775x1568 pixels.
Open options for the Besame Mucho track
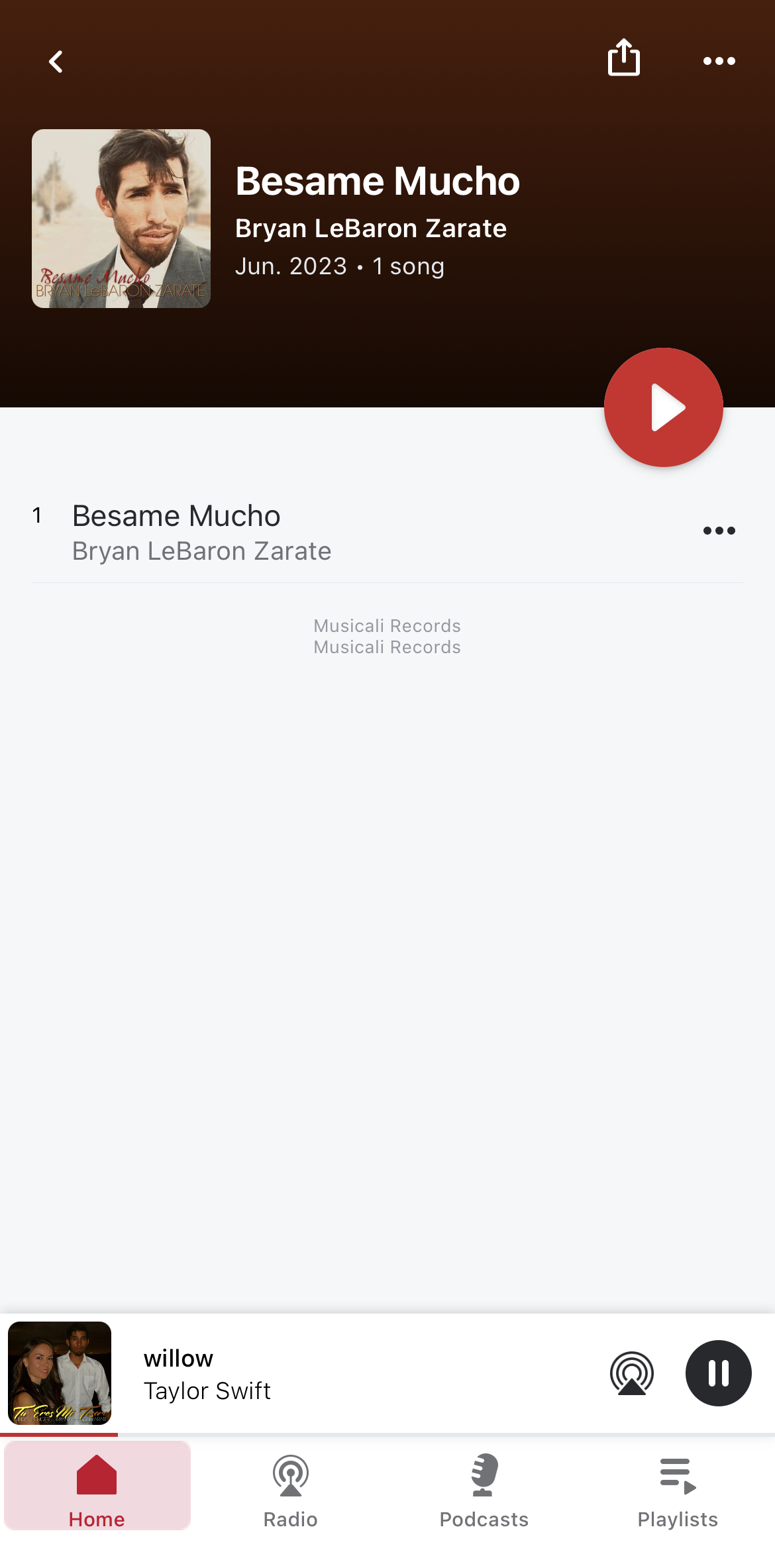[719, 531]
